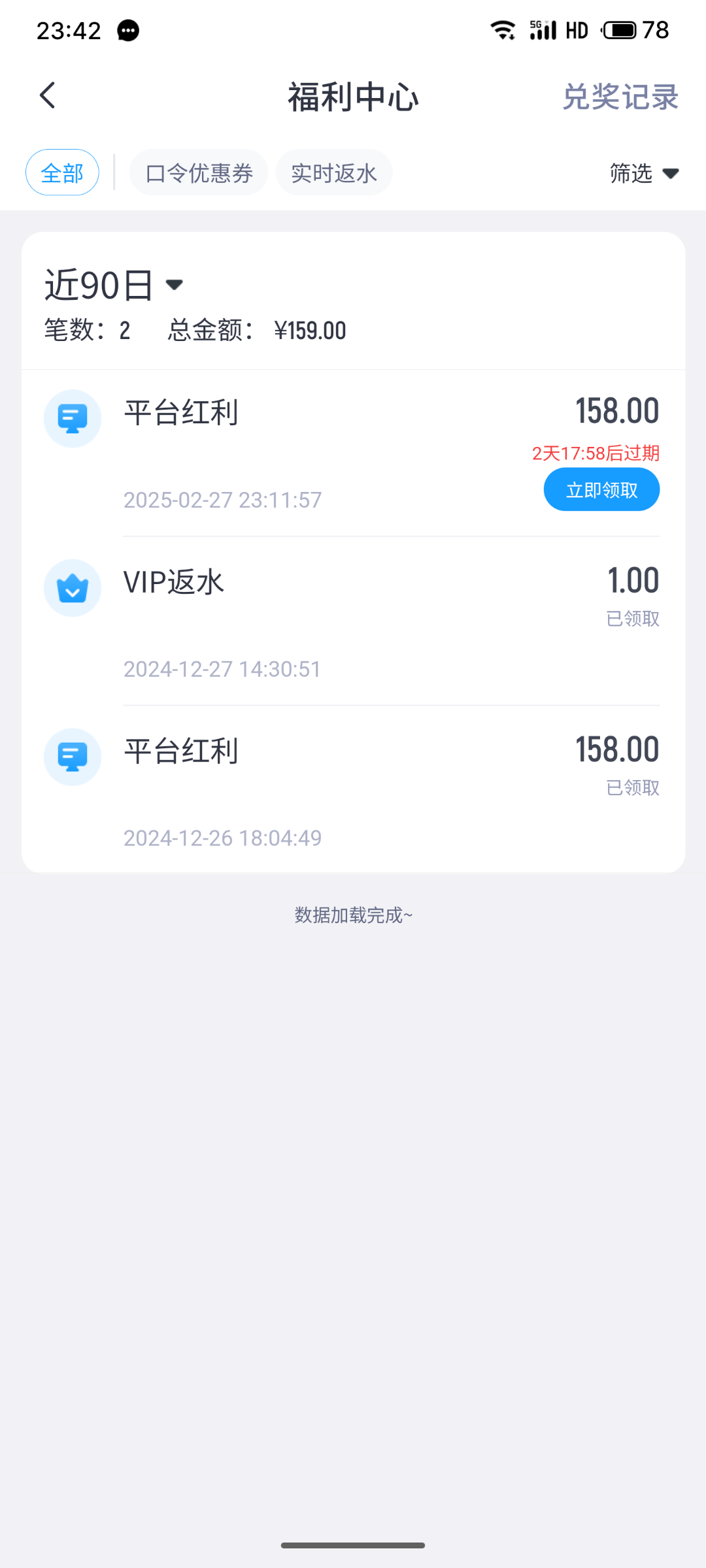This screenshot has width=706, height=1568.
Task: Switch to 口令优惠券 chip
Action: coord(199,173)
